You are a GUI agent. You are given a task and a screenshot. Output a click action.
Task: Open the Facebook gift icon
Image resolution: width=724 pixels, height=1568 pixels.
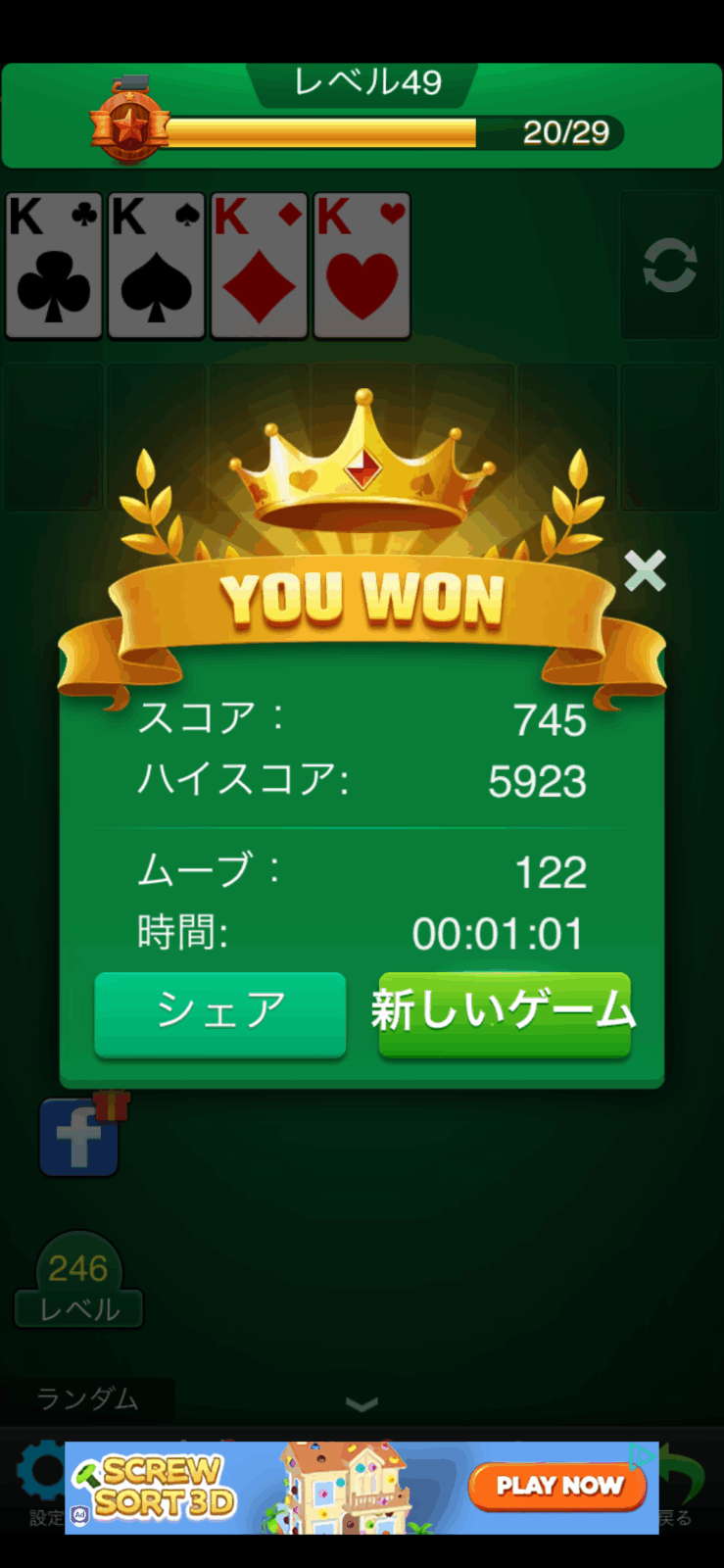coord(80,1137)
